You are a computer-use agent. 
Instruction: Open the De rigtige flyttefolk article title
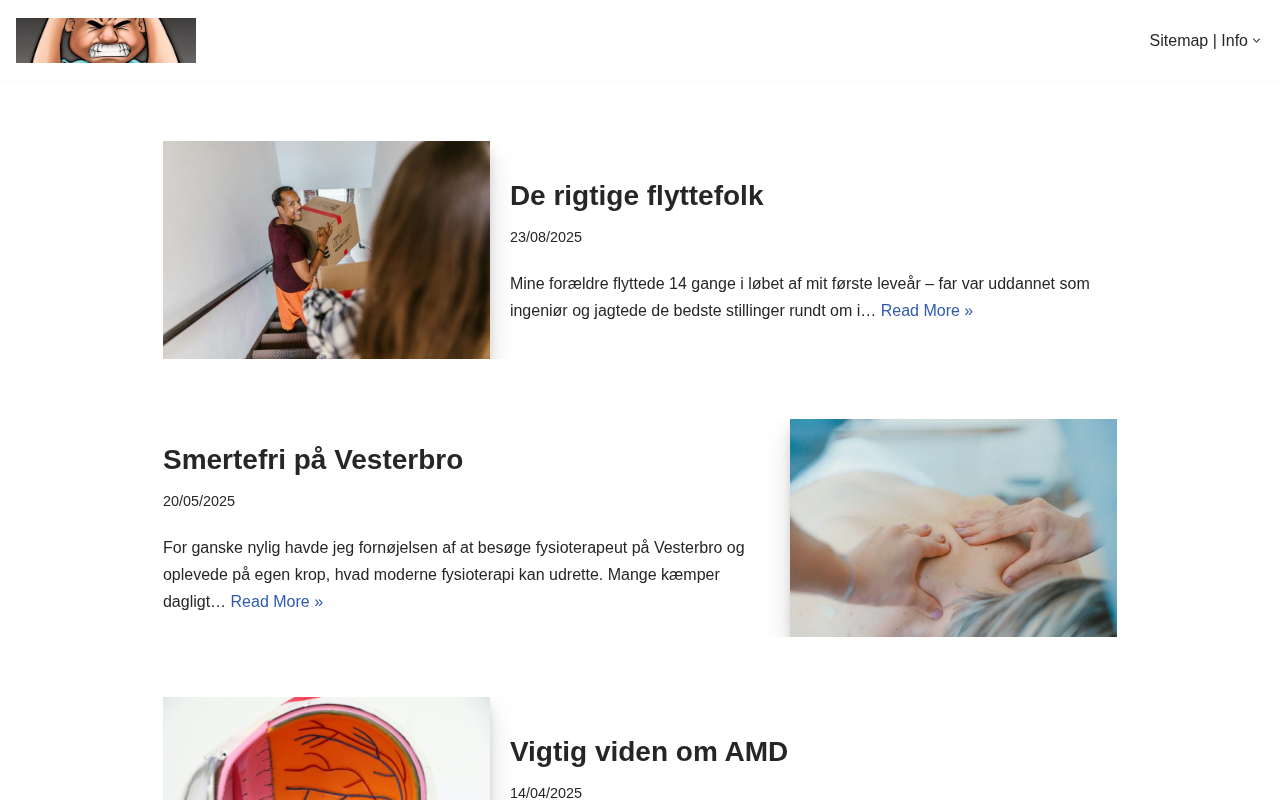pyautogui.click(x=636, y=196)
